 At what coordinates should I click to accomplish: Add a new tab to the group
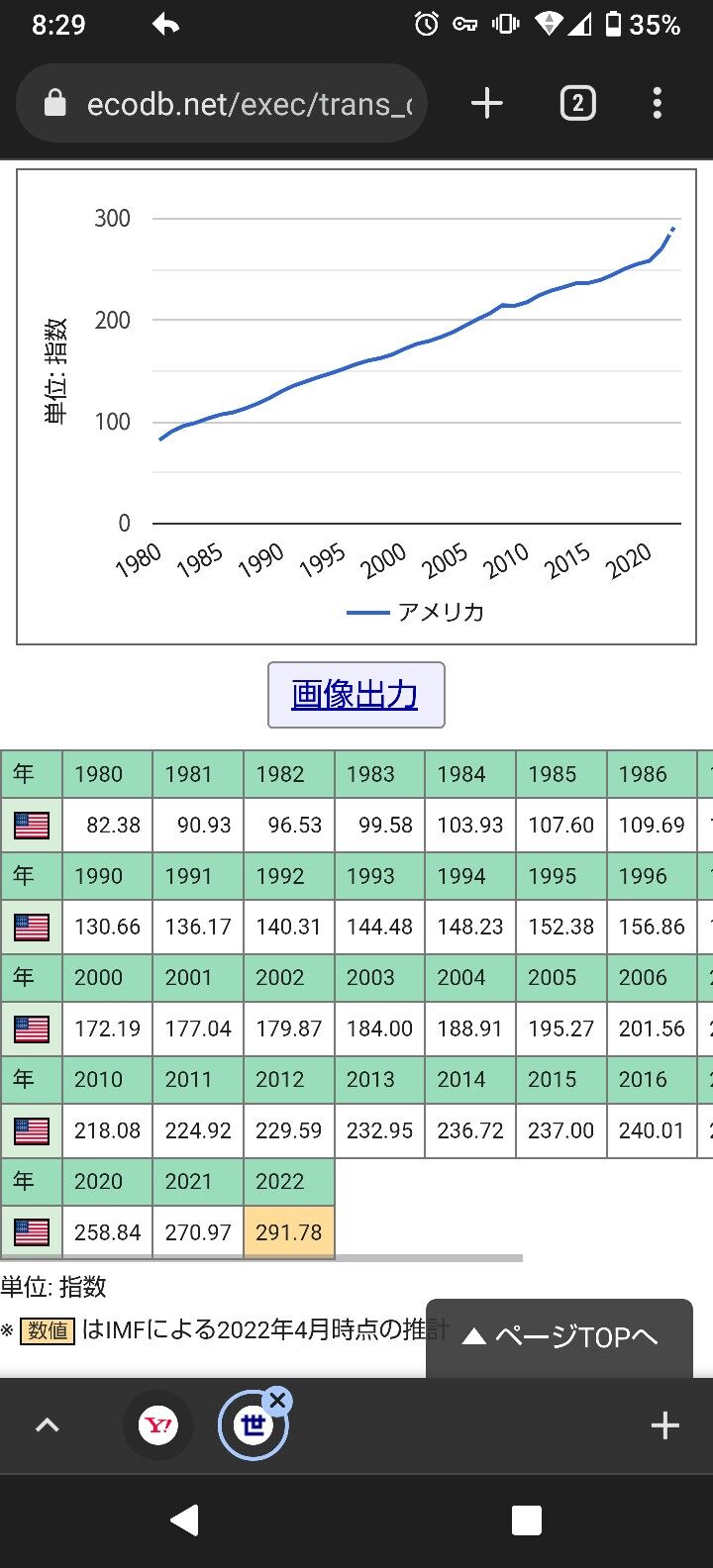pos(664,1426)
